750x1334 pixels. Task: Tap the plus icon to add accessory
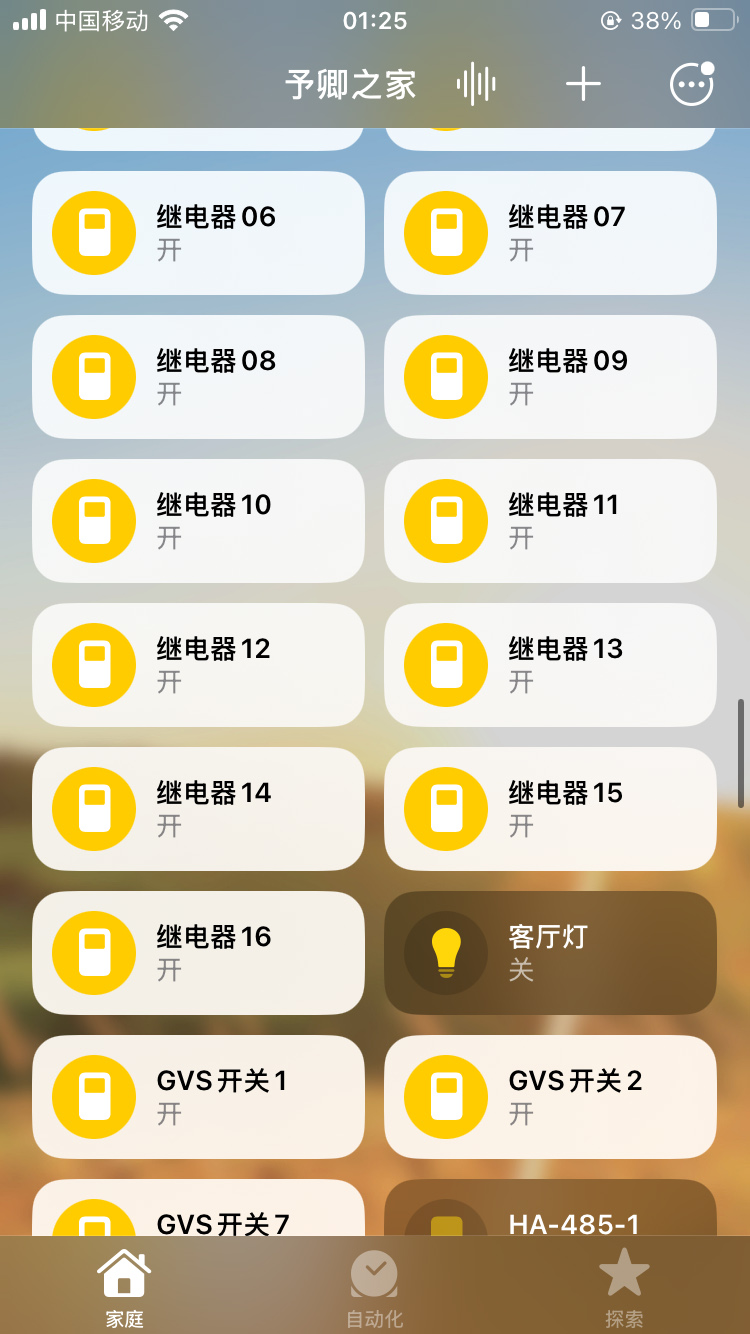583,84
